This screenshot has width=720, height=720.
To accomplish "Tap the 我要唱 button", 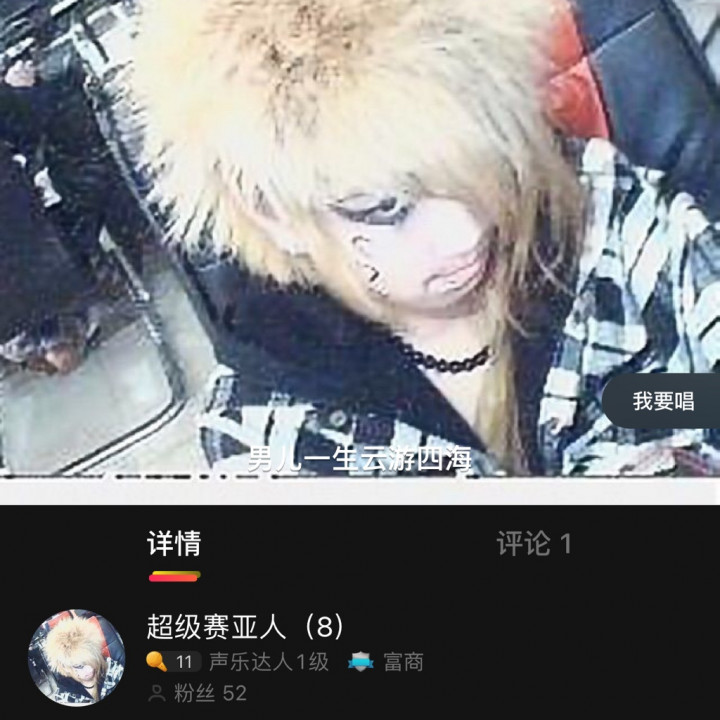I will coord(663,401).
